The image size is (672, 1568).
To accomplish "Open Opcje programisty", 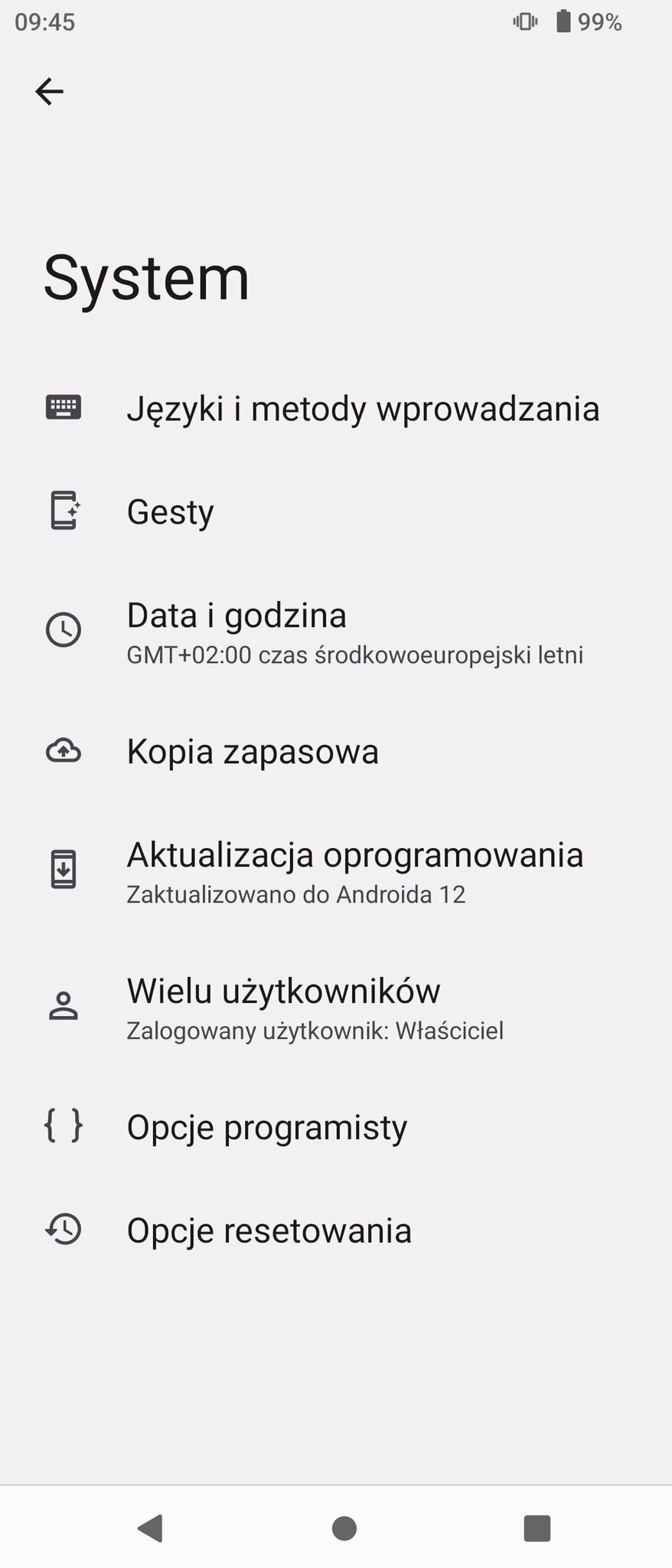I will point(336,1127).
